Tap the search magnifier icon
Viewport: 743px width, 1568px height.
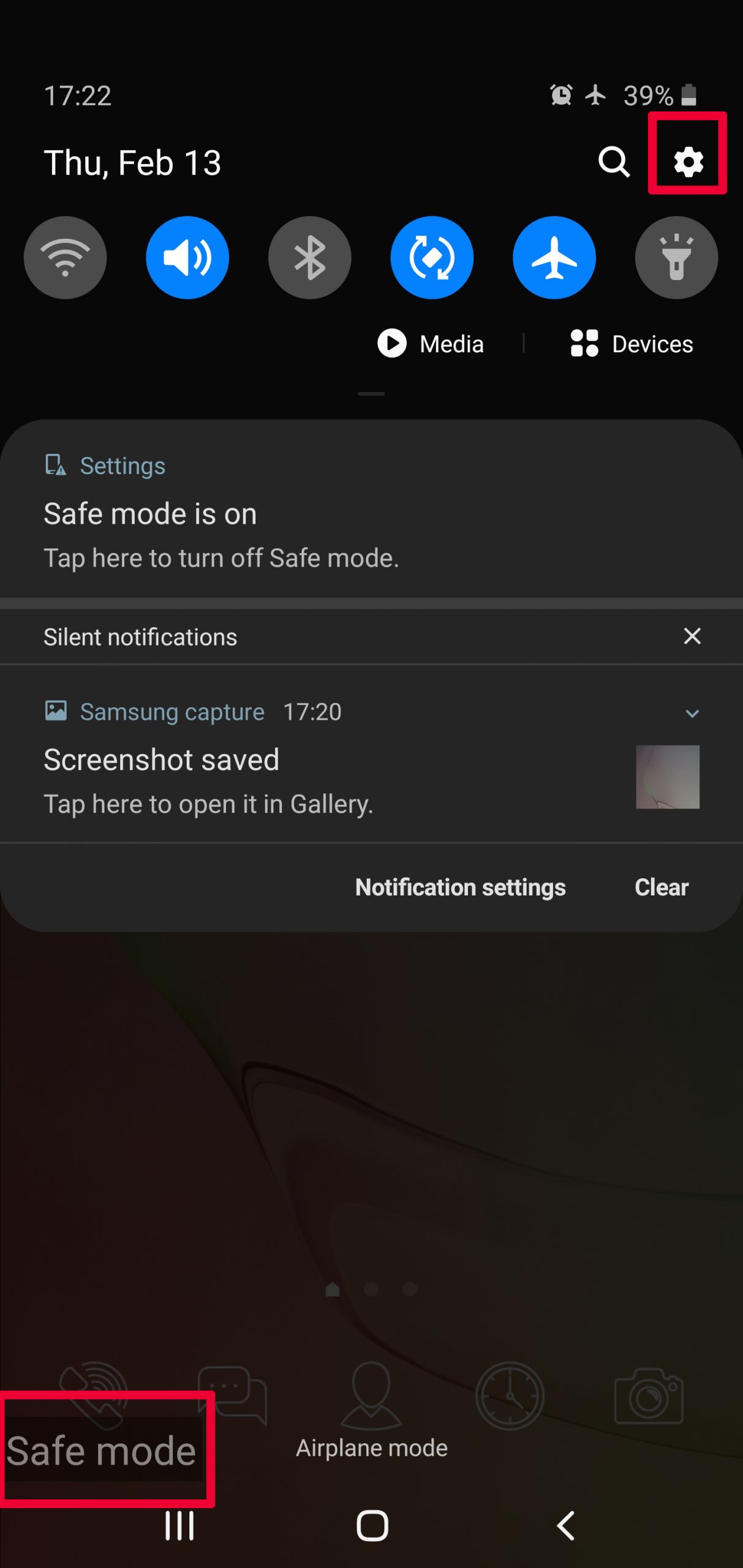pyautogui.click(x=614, y=162)
